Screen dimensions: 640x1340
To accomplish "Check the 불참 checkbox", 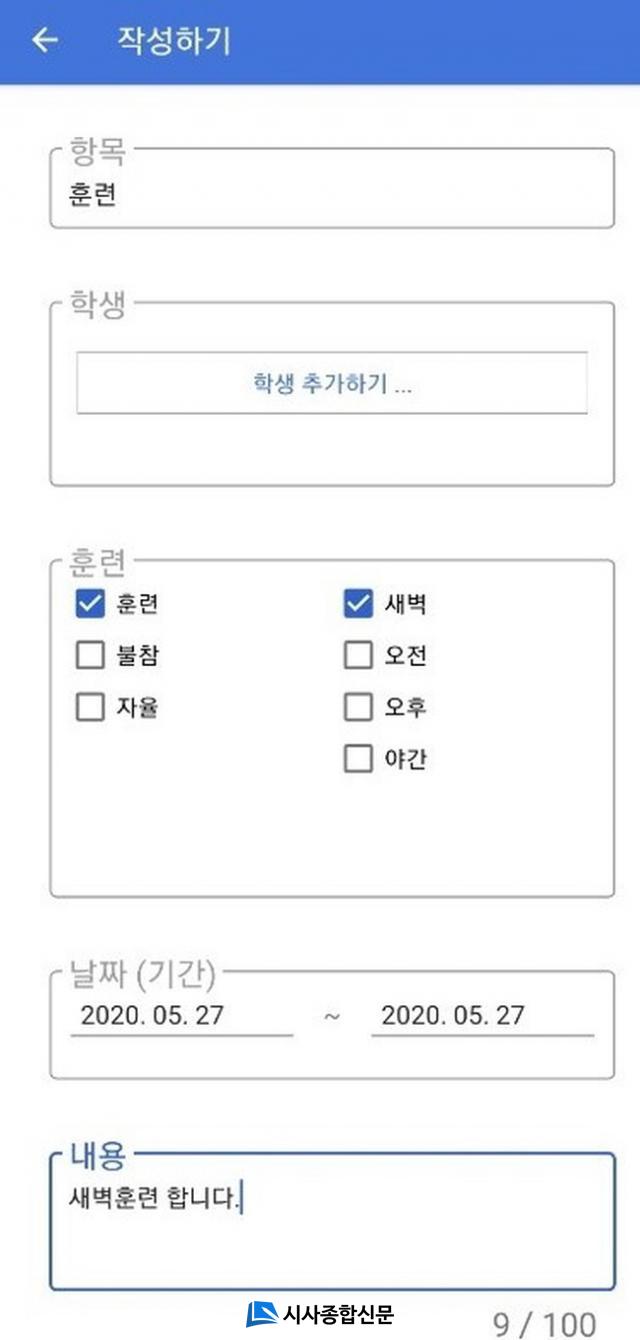I will click(91, 656).
